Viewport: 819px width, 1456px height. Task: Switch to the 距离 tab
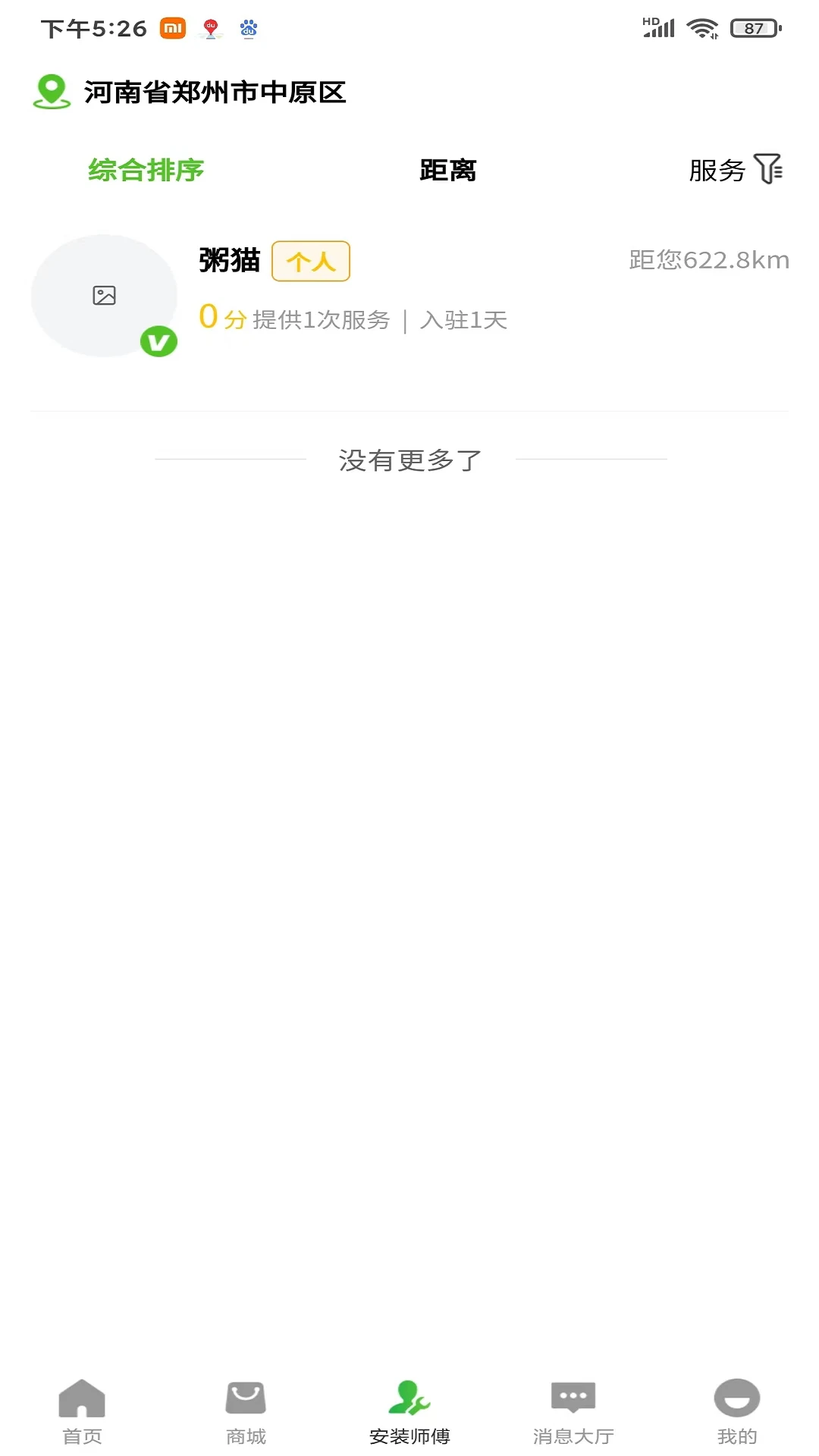[447, 171]
